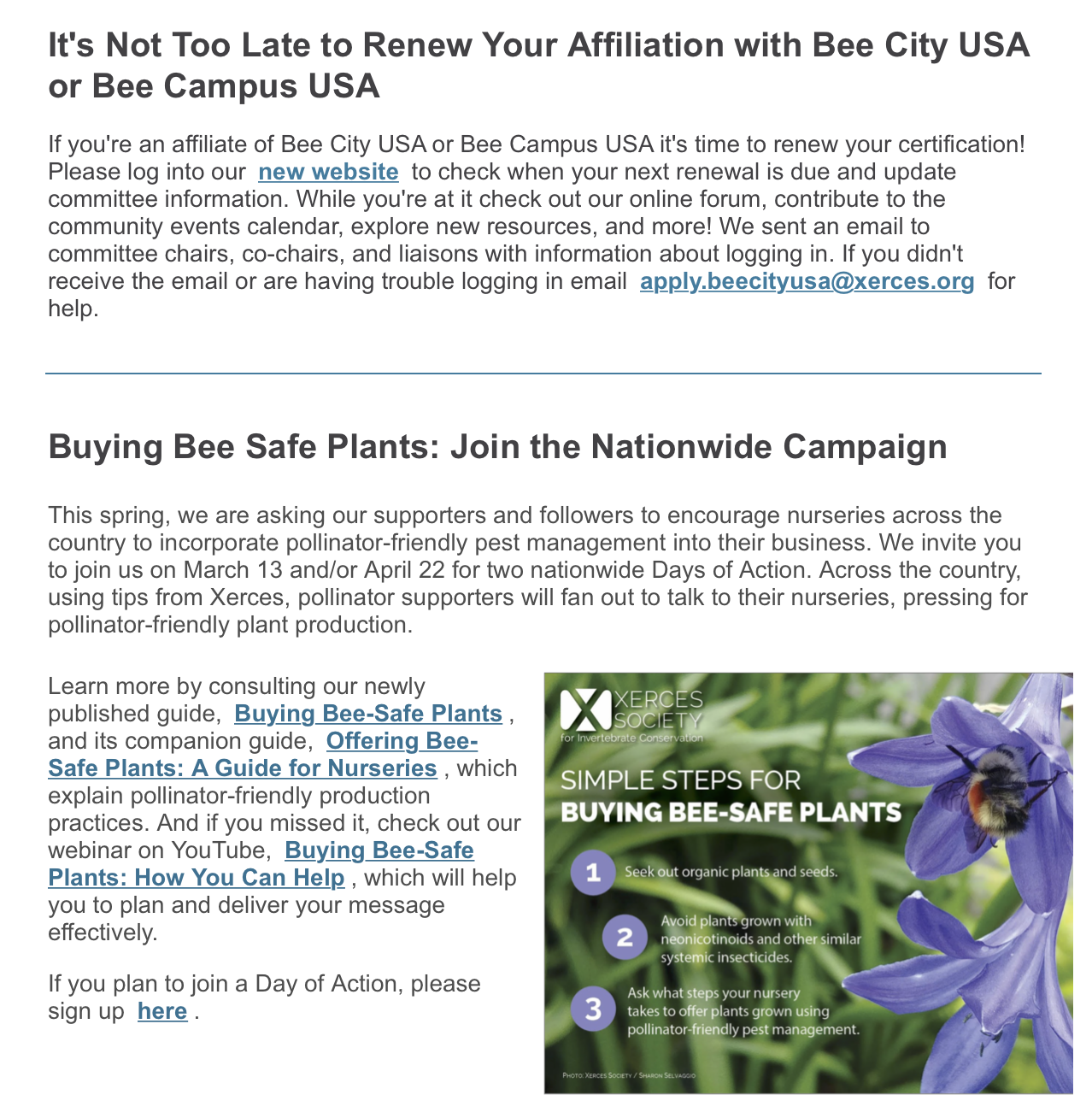Open the Simple Steps bee-safe plants image
This screenshot has height=1118, width=1092.
(x=808, y=883)
